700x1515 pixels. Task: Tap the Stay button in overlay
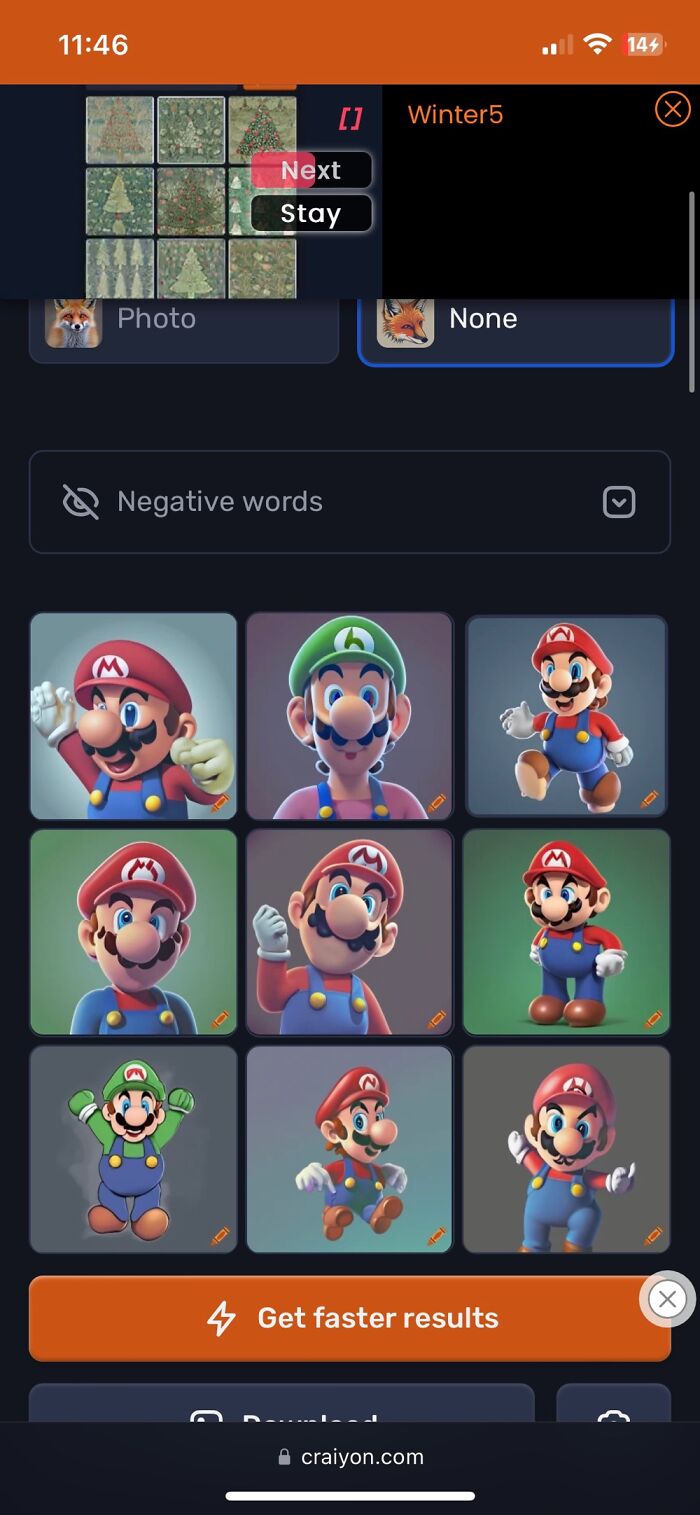point(311,213)
